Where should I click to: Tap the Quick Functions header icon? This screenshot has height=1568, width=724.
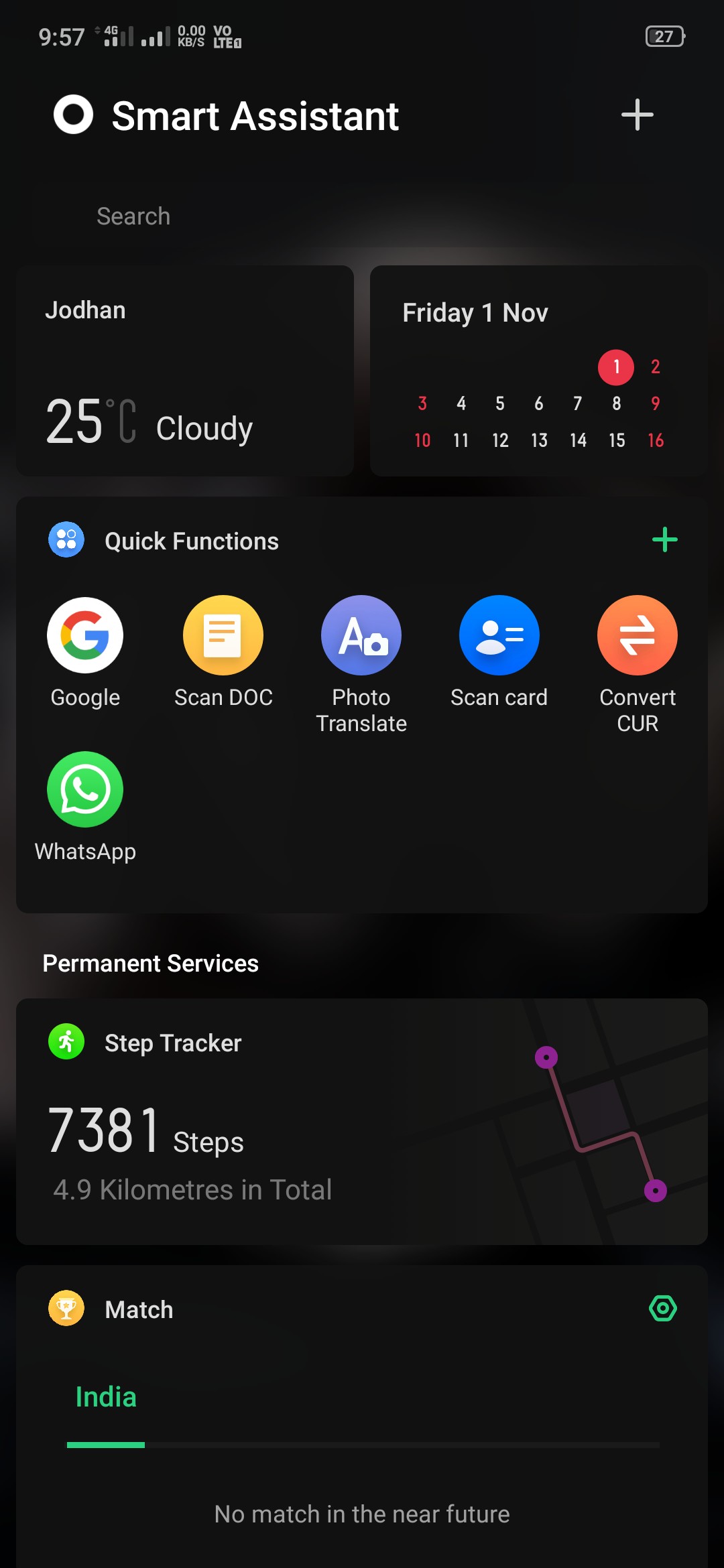pyautogui.click(x=65, y=539)
